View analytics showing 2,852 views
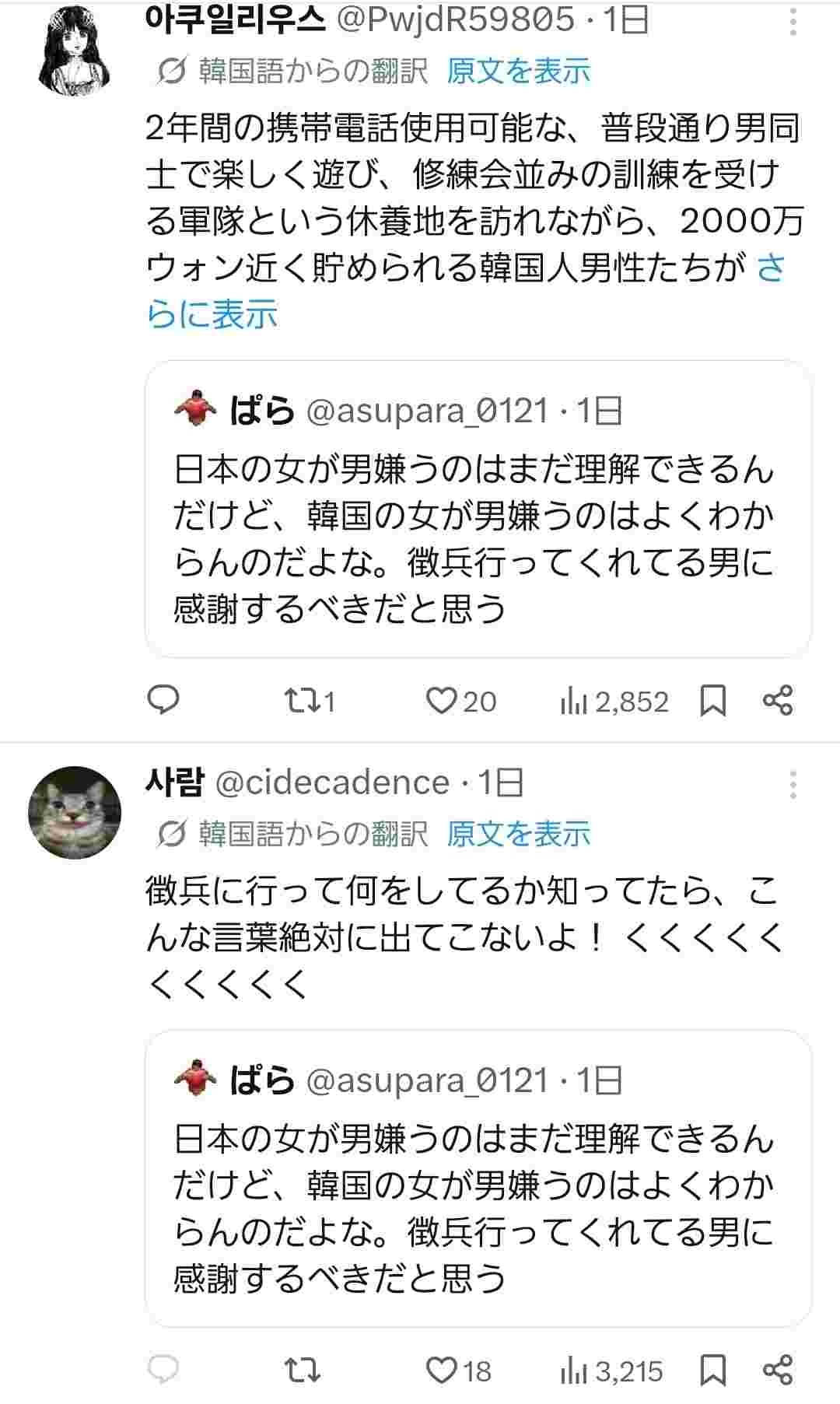The image size is (840, 1404). pos(614,702)
